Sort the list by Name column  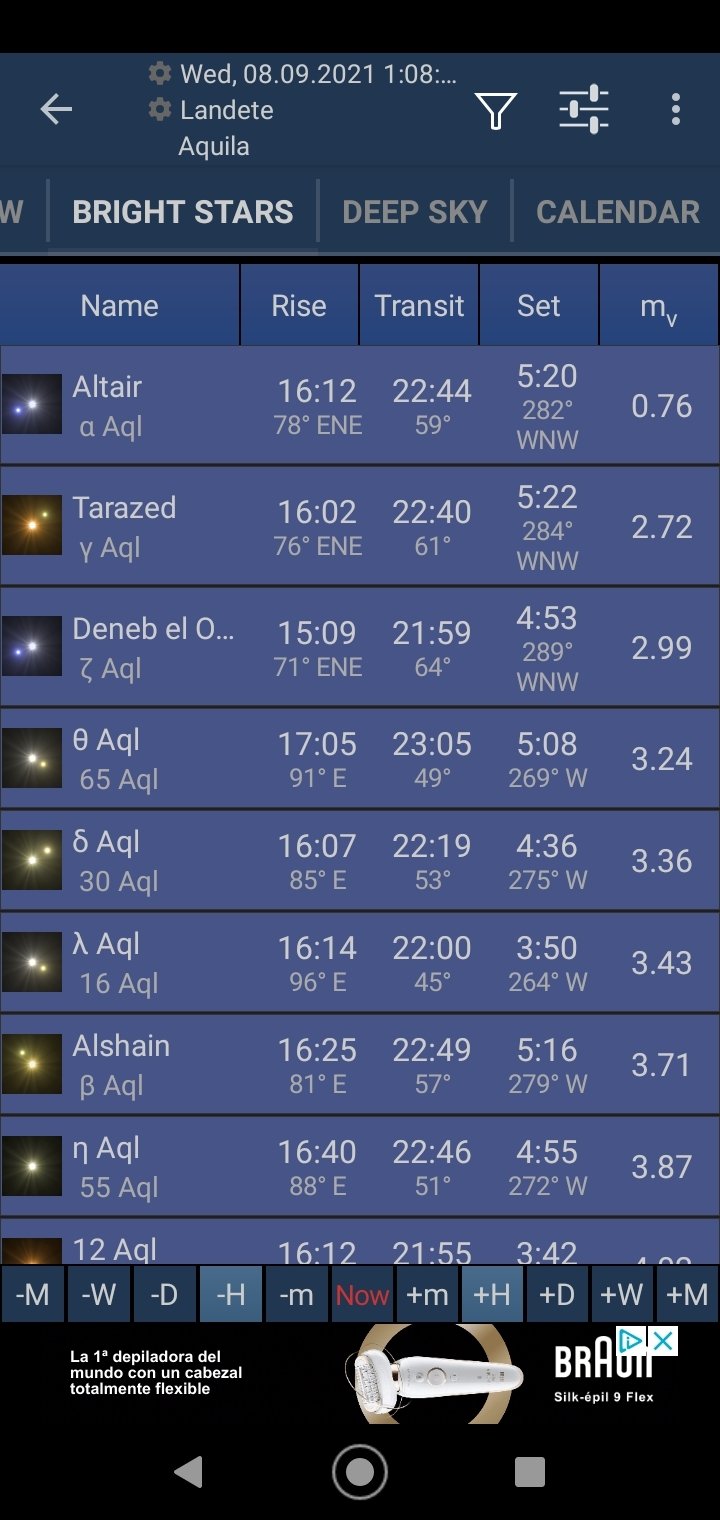[120, 306]
